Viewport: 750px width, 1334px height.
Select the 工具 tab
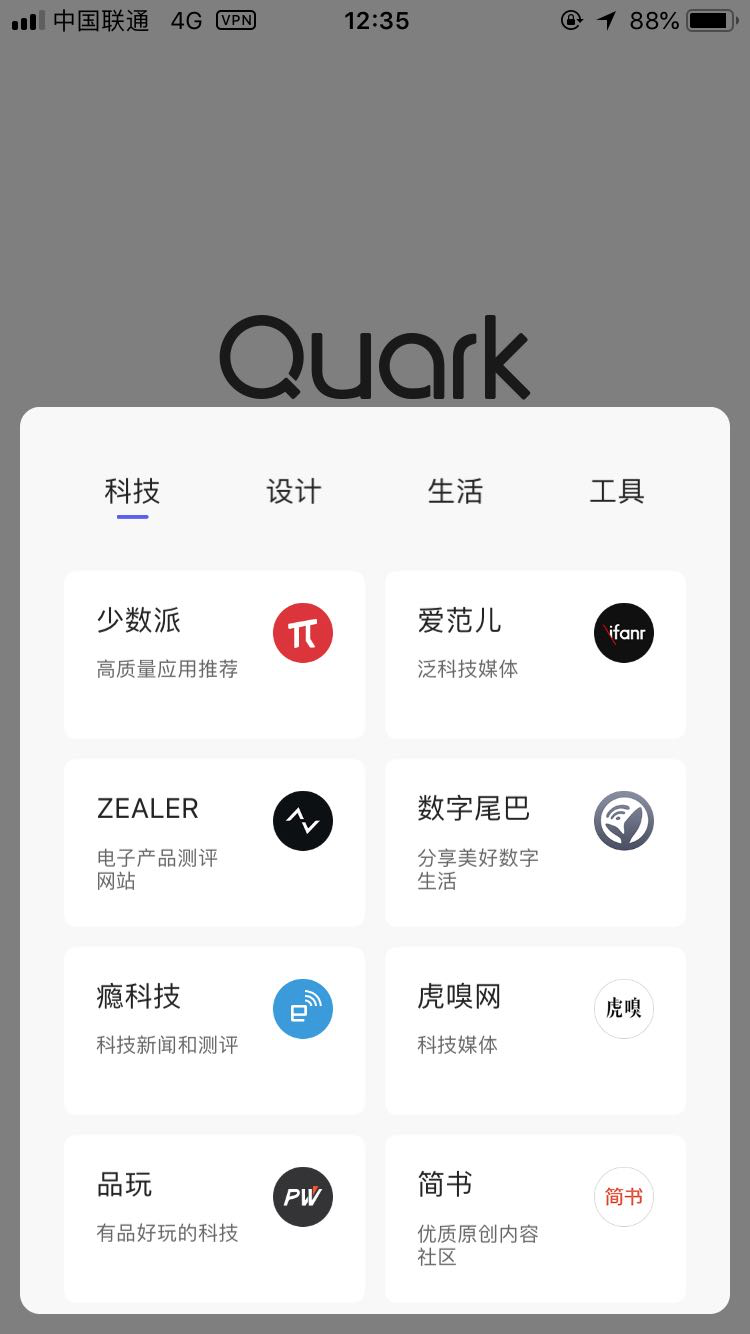coord(616,492)
